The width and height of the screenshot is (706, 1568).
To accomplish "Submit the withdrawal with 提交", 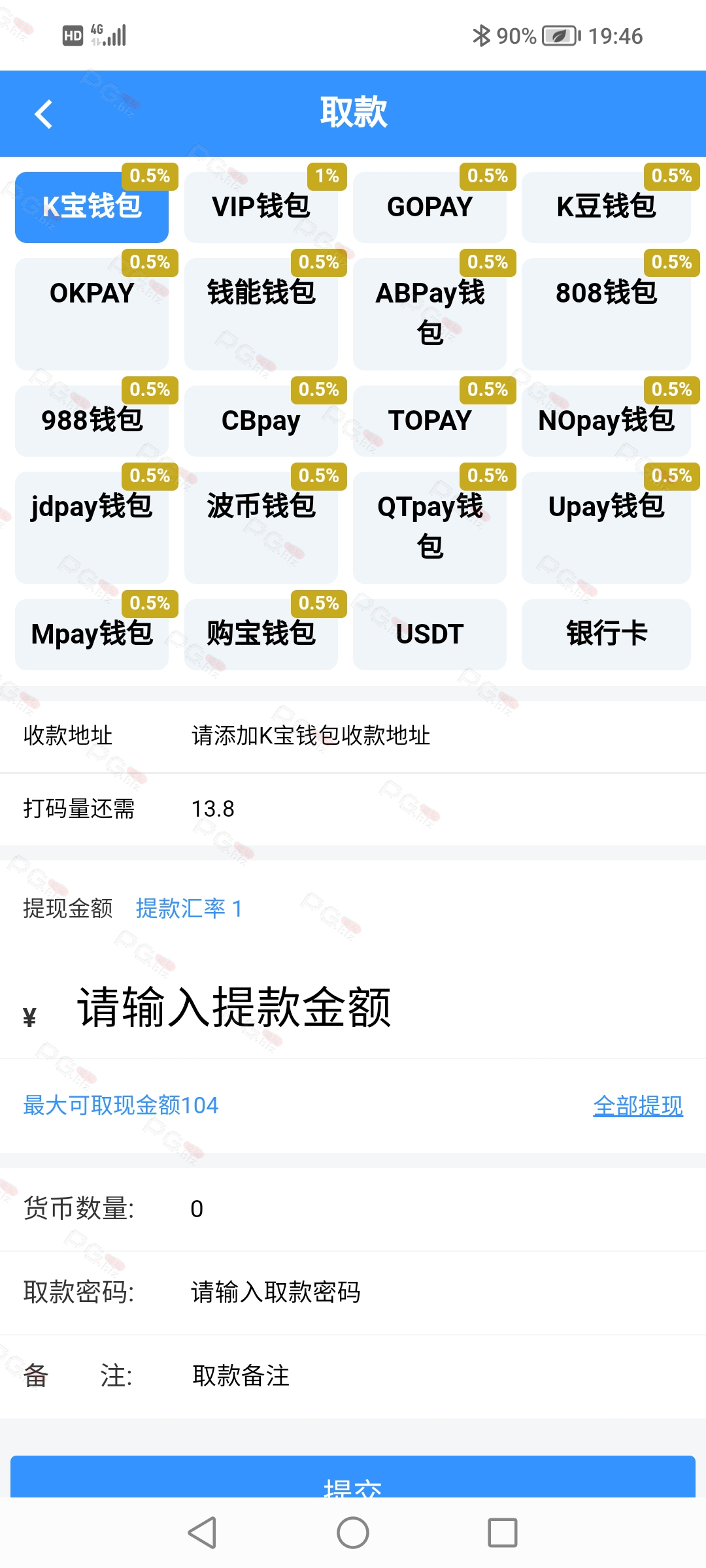I will pos(353,1478).
